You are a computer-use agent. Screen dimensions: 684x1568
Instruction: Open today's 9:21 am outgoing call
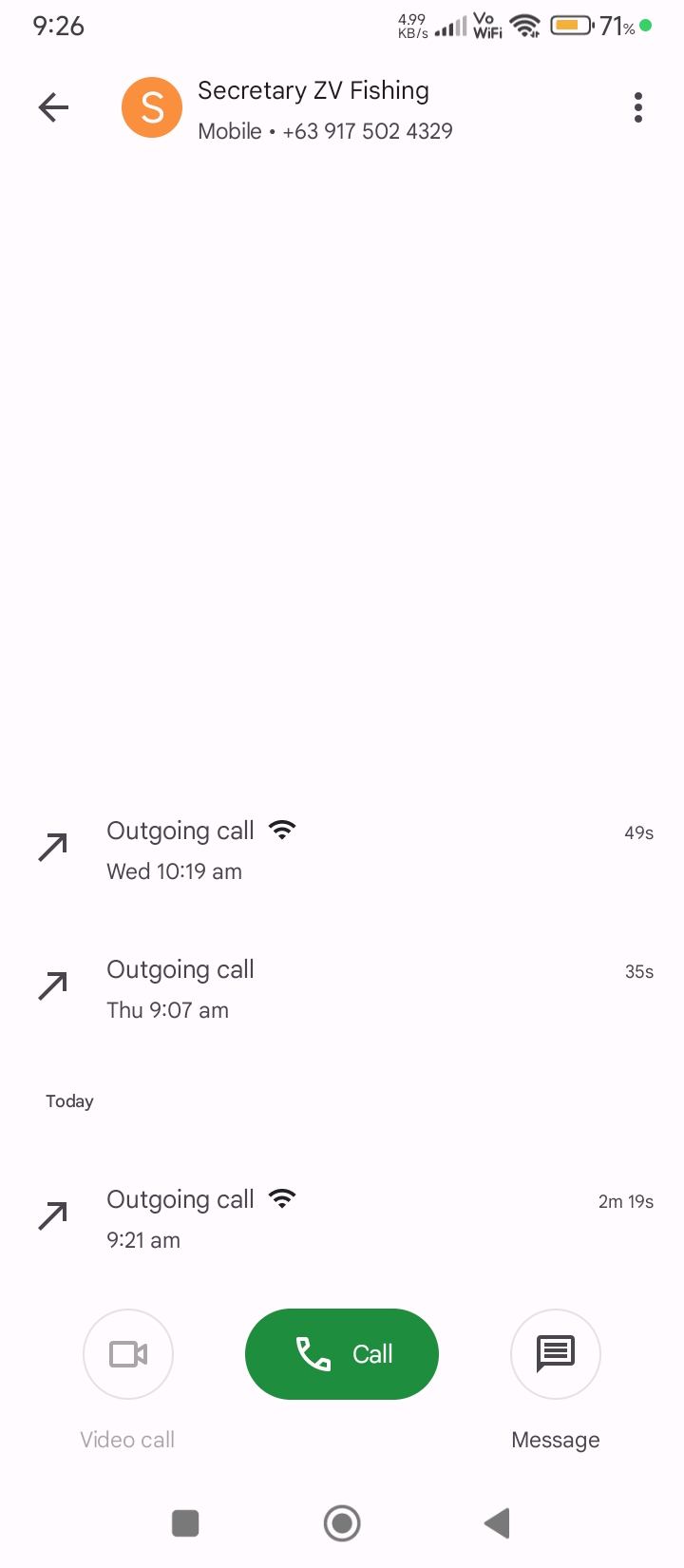[x=342, y=1218]
